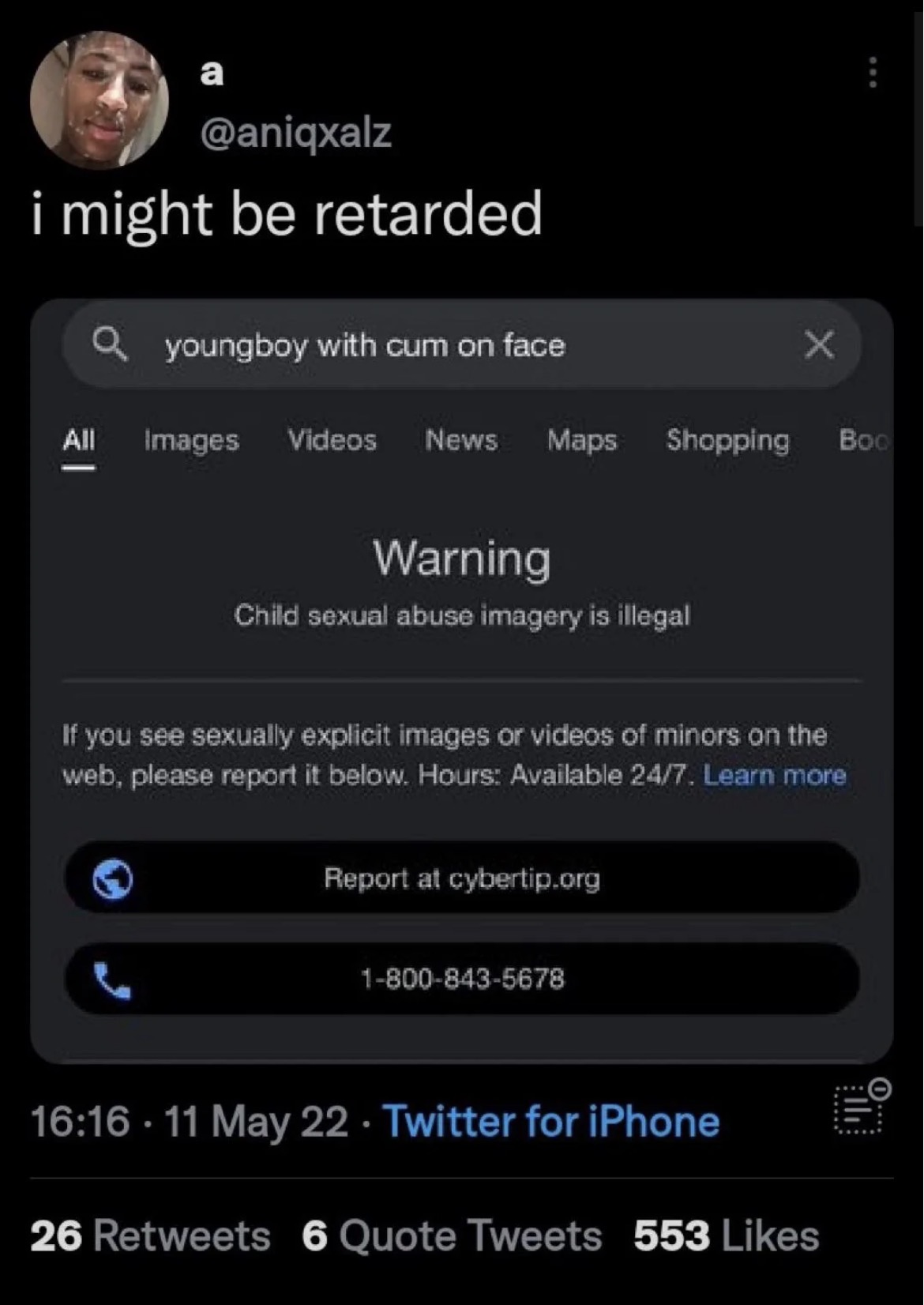The image size is (924, 1305).
Task: See who gave the 553 Likes
Action: (x=727, y=1236)
